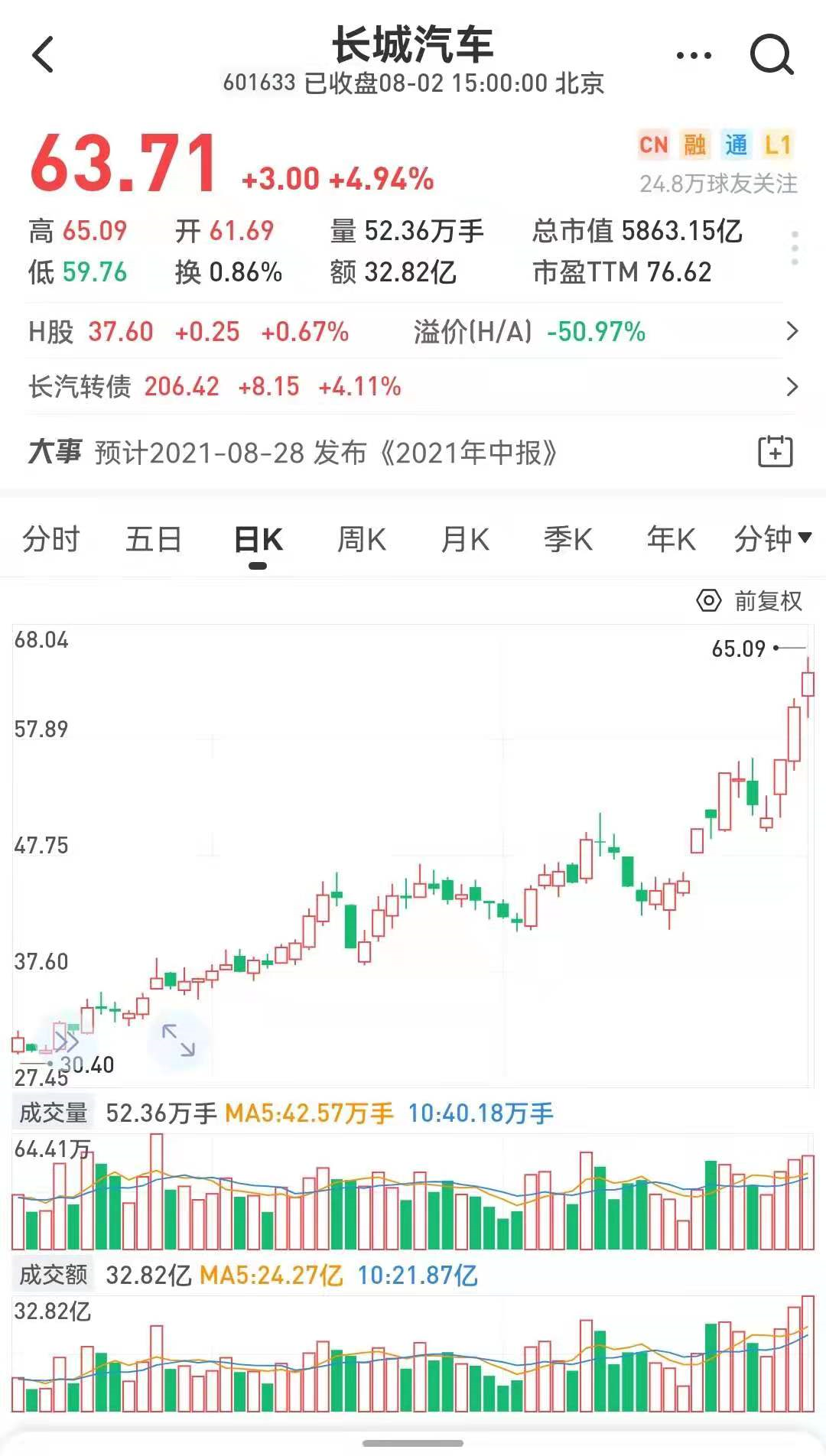The image size is (826, 1456).
Task: Switch to the 月K chart tab
Action: (464, 540)
